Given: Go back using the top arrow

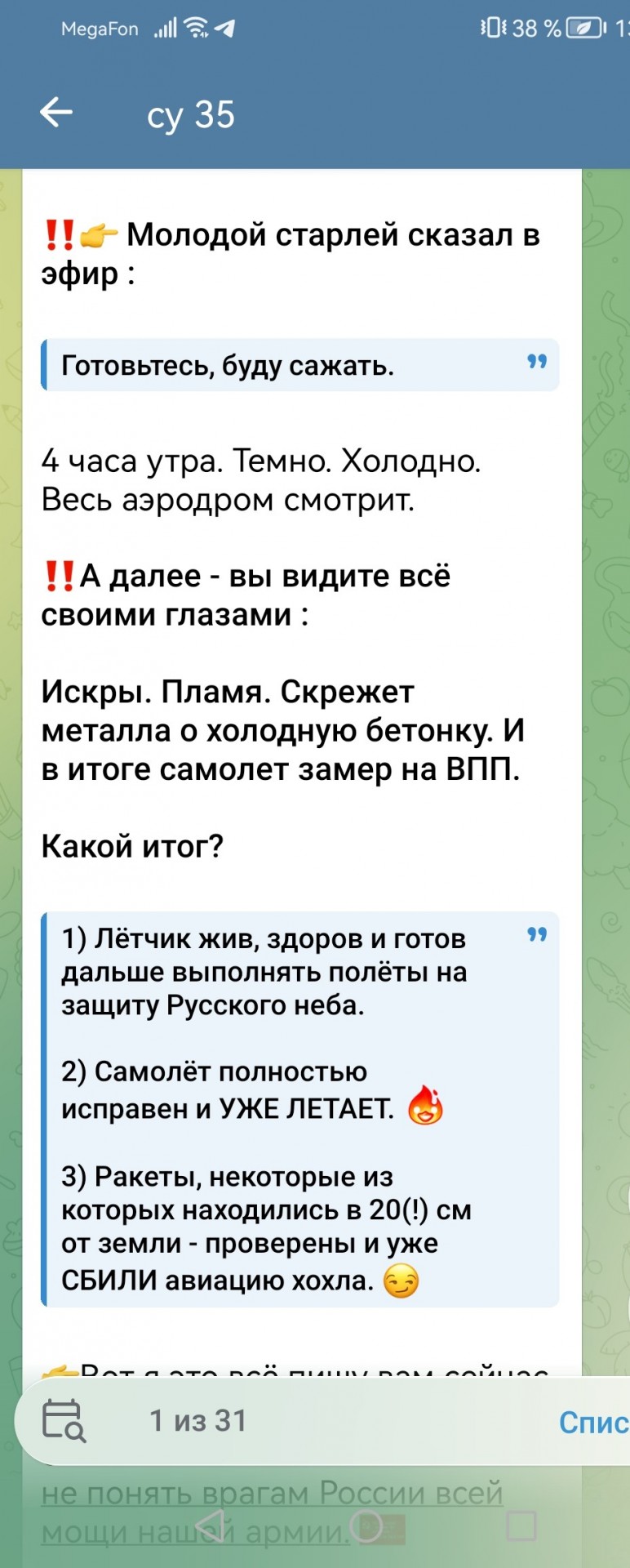Looking at the screenshot, I should (56, 113).
